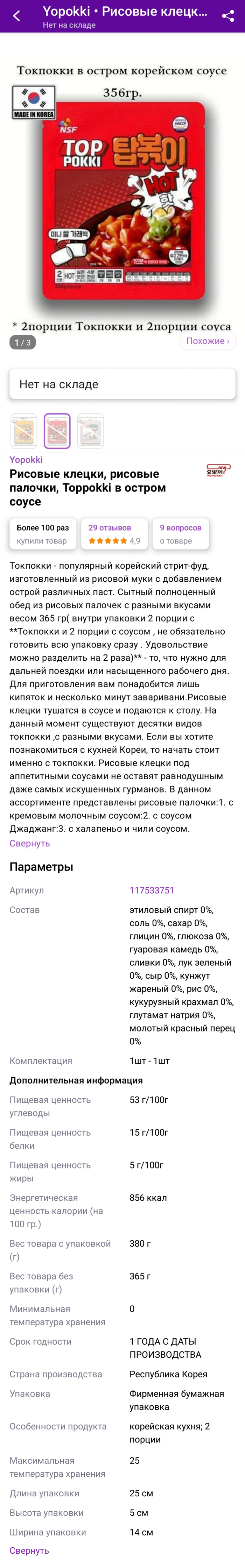Share this Yopokki product
The image size is (245, 1568).
point(228,16)
